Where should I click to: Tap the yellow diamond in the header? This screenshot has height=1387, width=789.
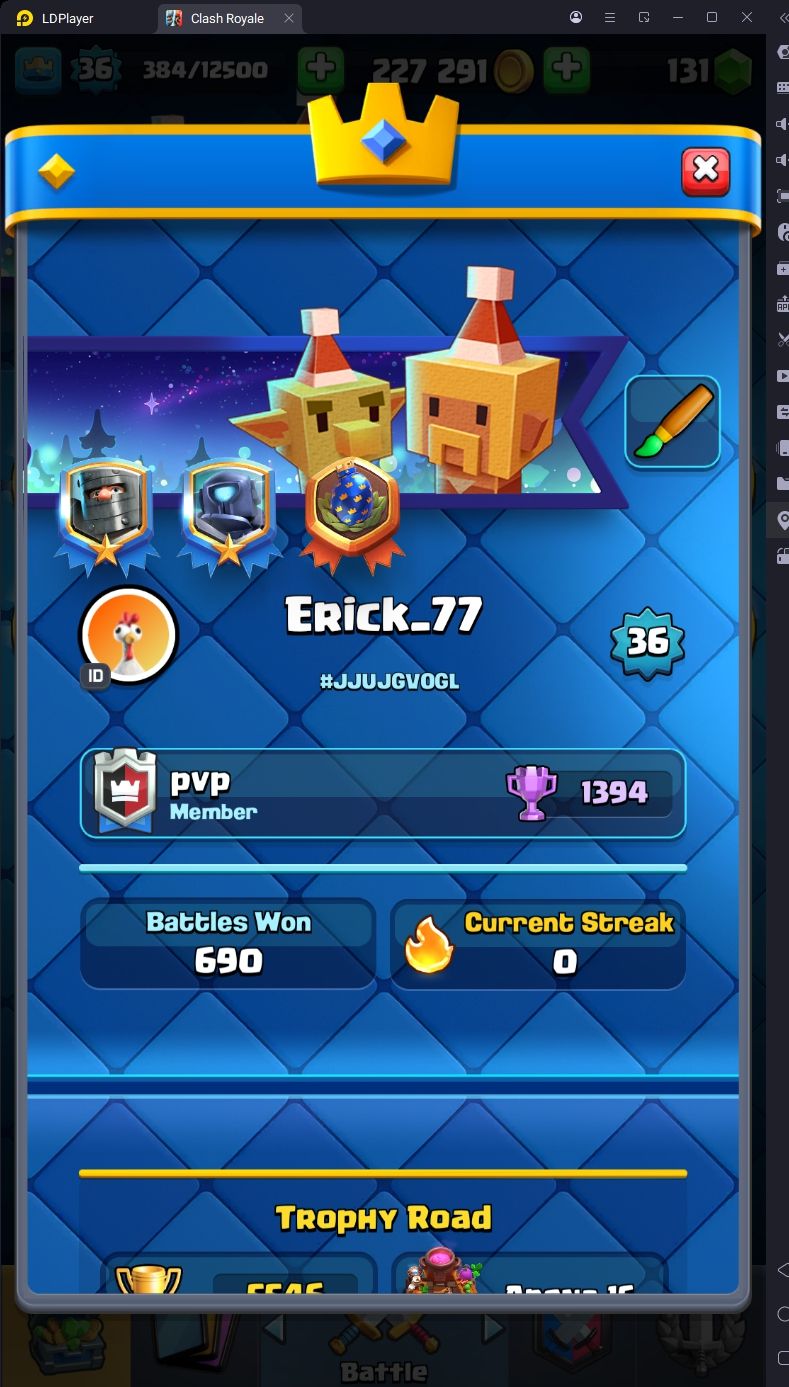(x=57, y=172)
